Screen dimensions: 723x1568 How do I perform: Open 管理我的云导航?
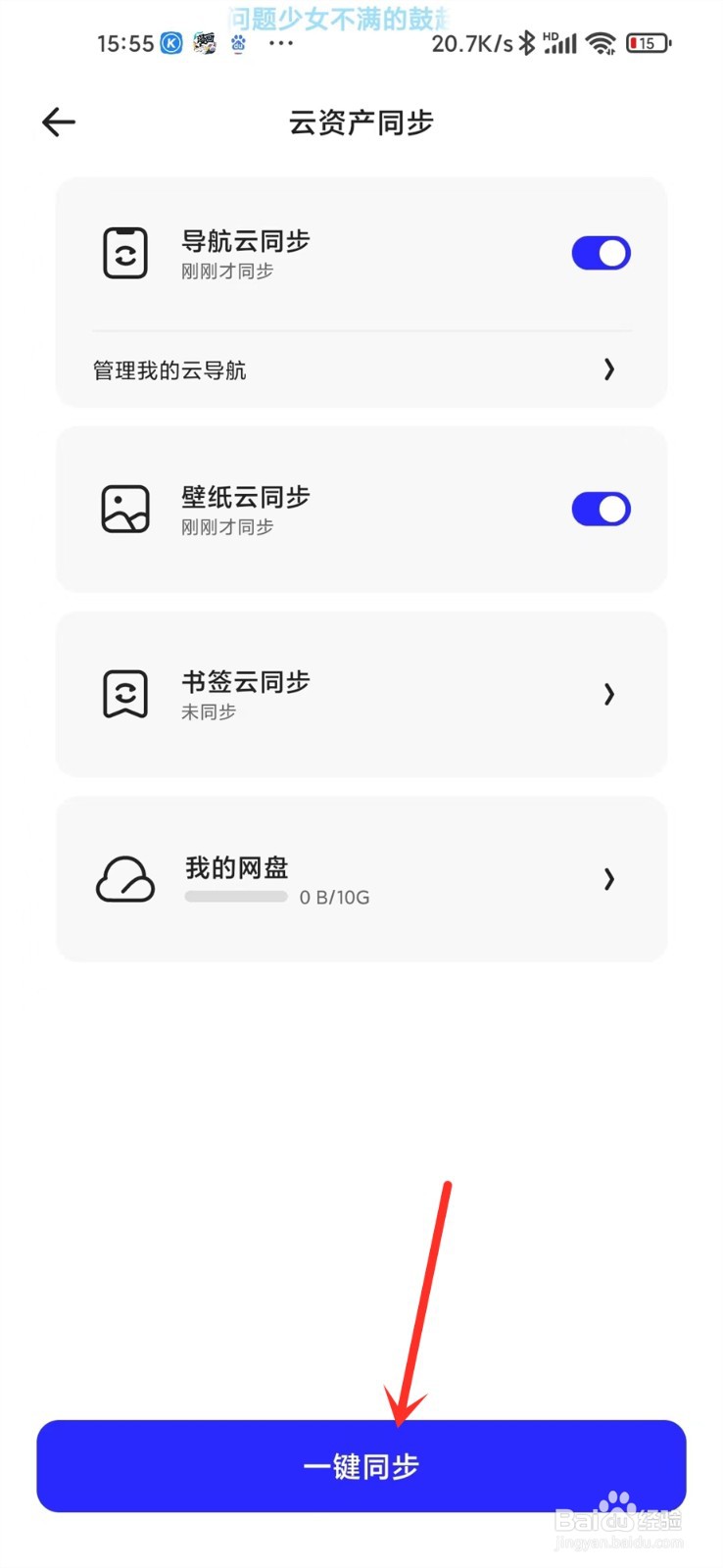pyautogui.click(x=361, y=369)
